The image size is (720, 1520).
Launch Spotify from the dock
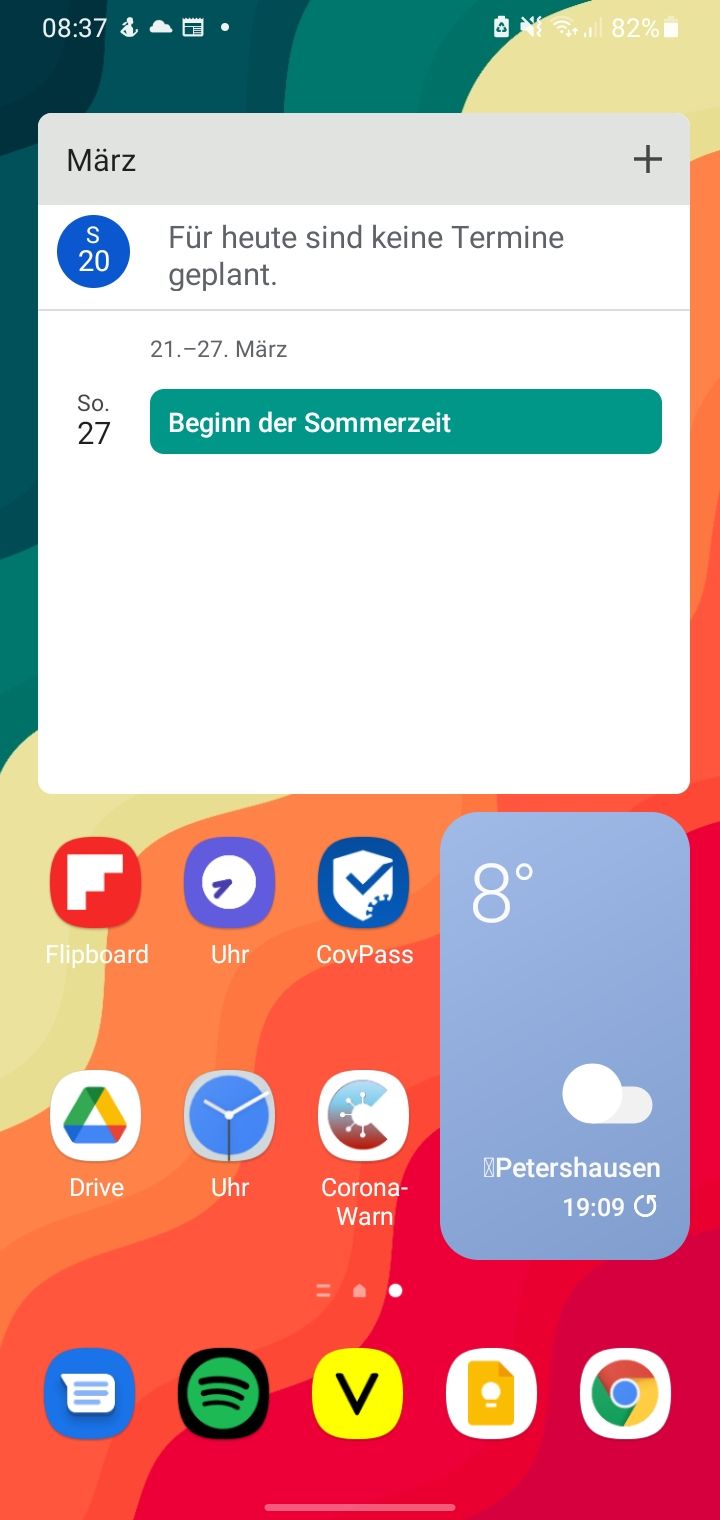[x=223, y=1393]
